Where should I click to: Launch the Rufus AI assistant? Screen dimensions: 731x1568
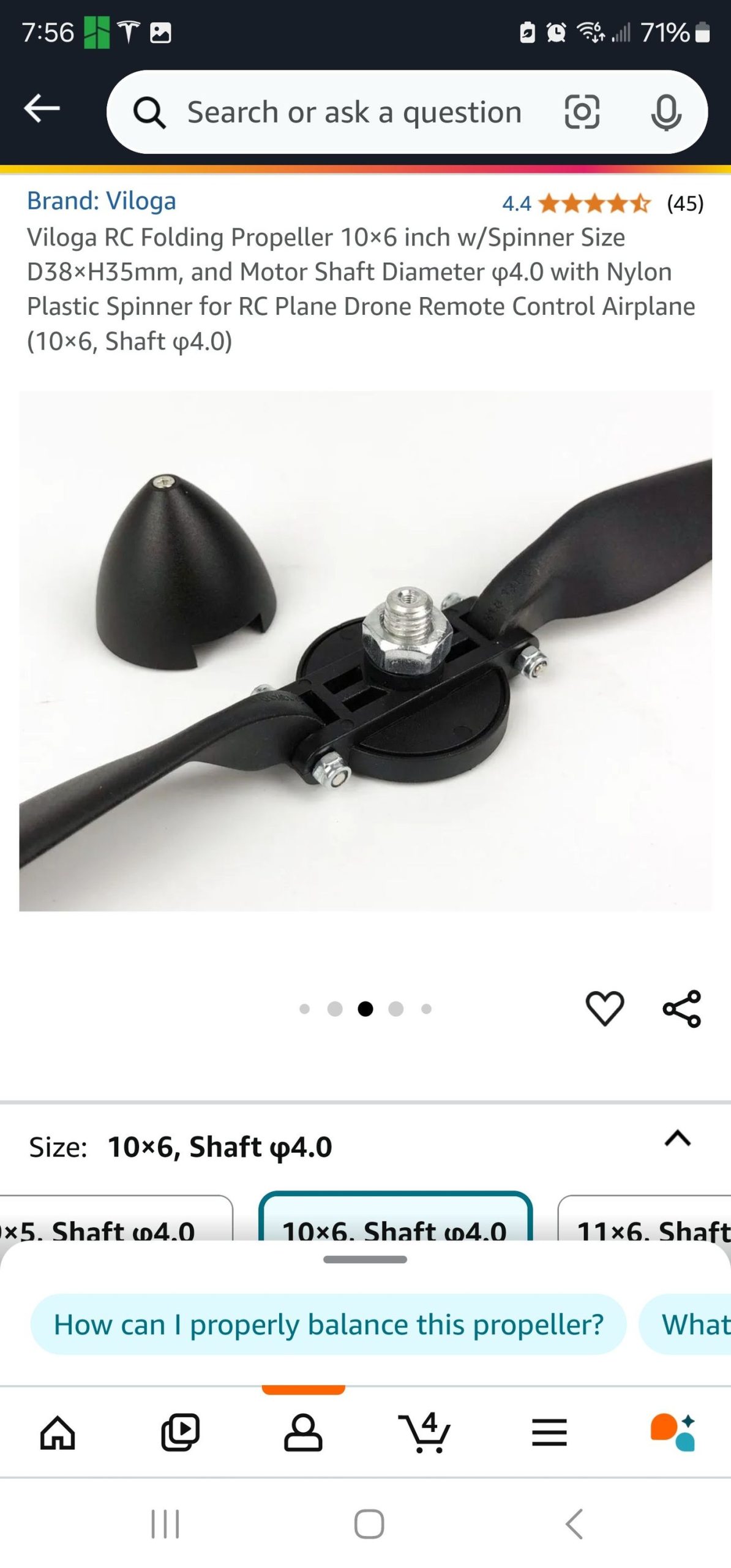tap(672, 1433)
